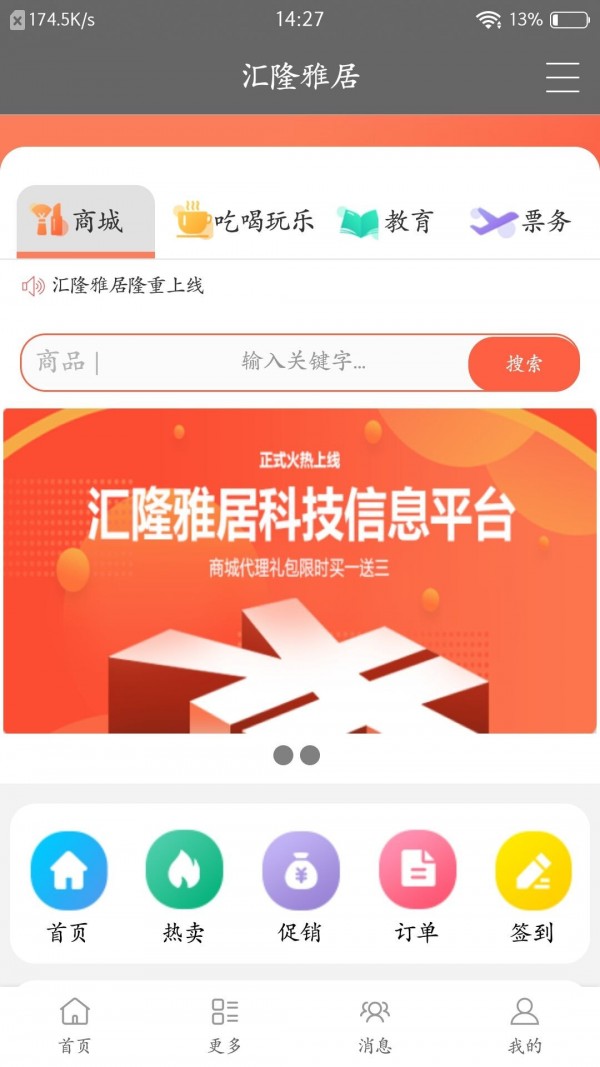Switch to the 更多 bottom tab
This screenshot has width=600, height=1067.
pyautogui.click(x=225, y=1025)
